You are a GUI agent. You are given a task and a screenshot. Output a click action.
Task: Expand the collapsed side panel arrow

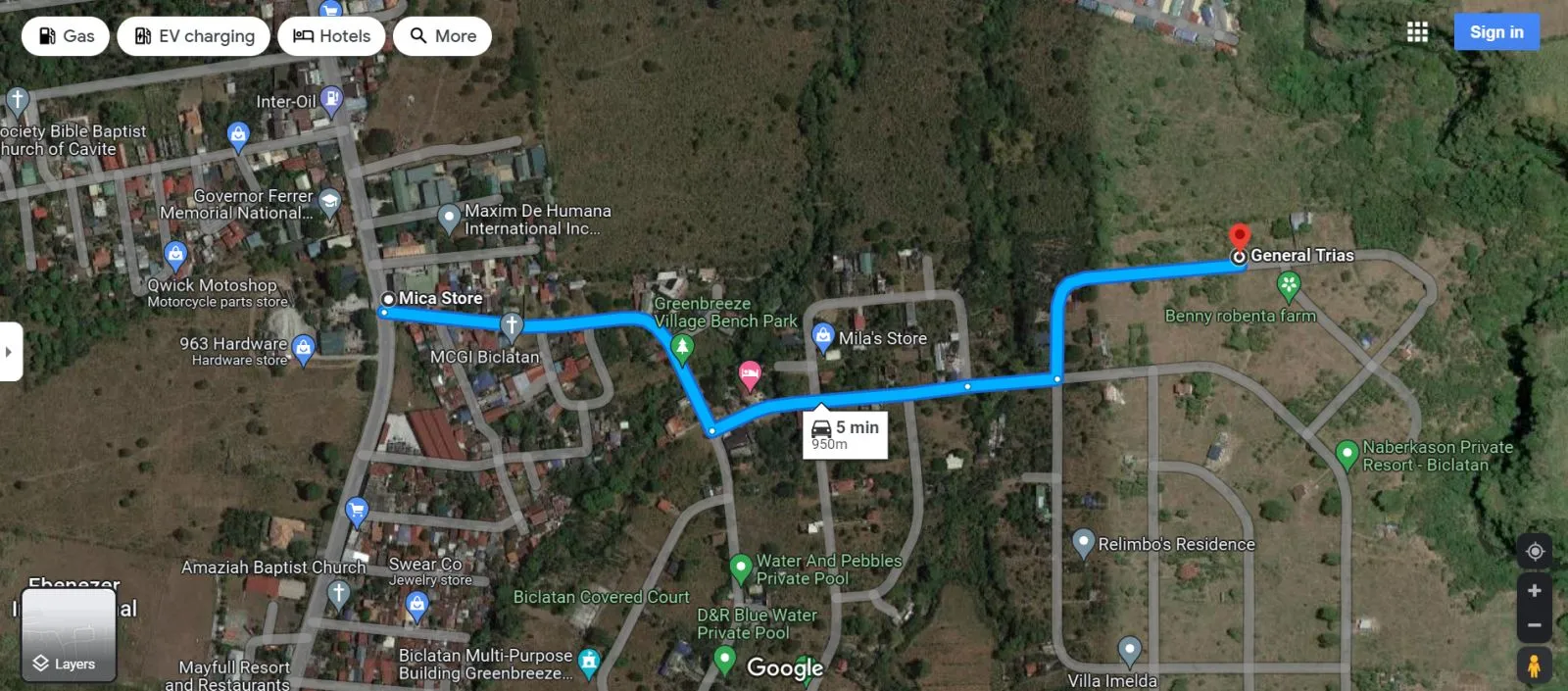click(x=10, y=351)
